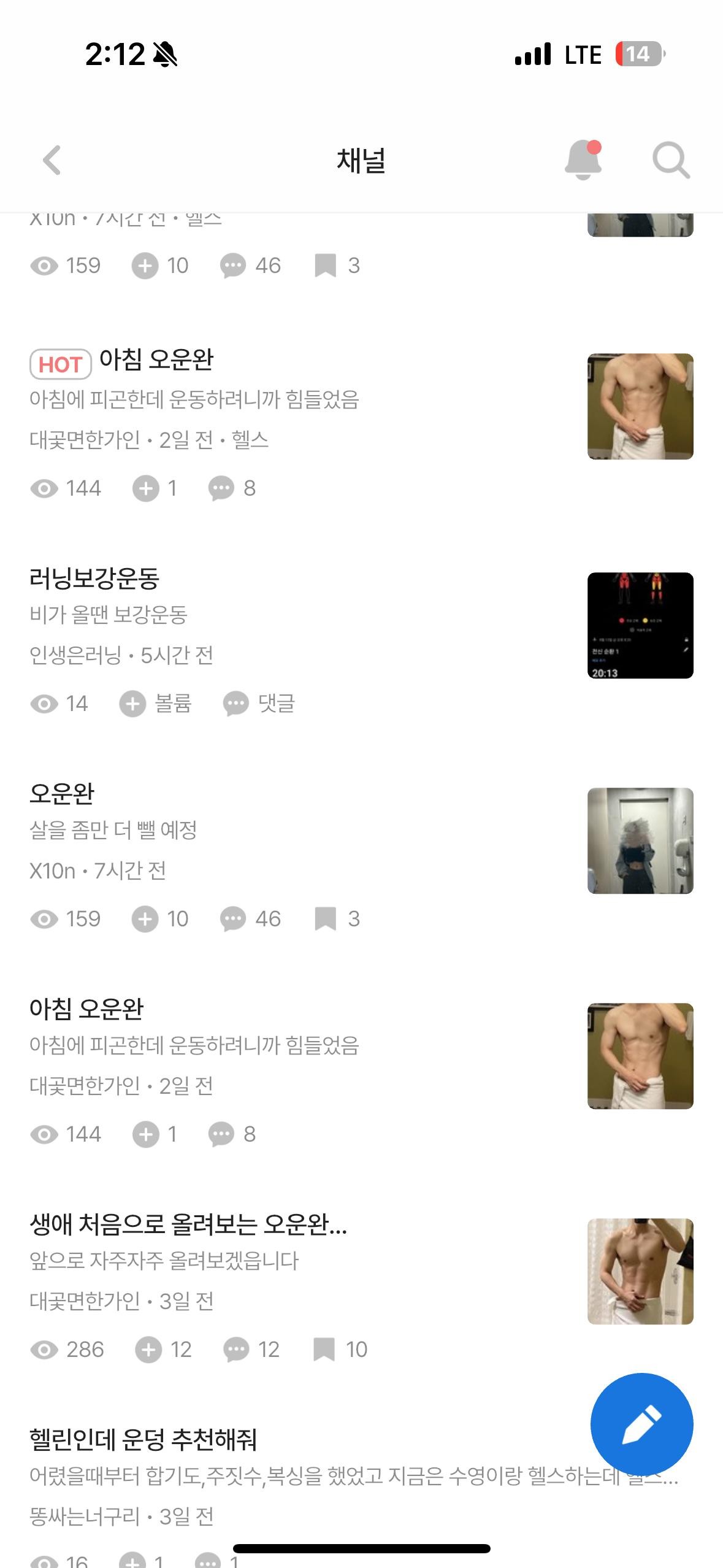The image size is (723, 1568).
Task: Select the search icon
Action: point(670,162)
